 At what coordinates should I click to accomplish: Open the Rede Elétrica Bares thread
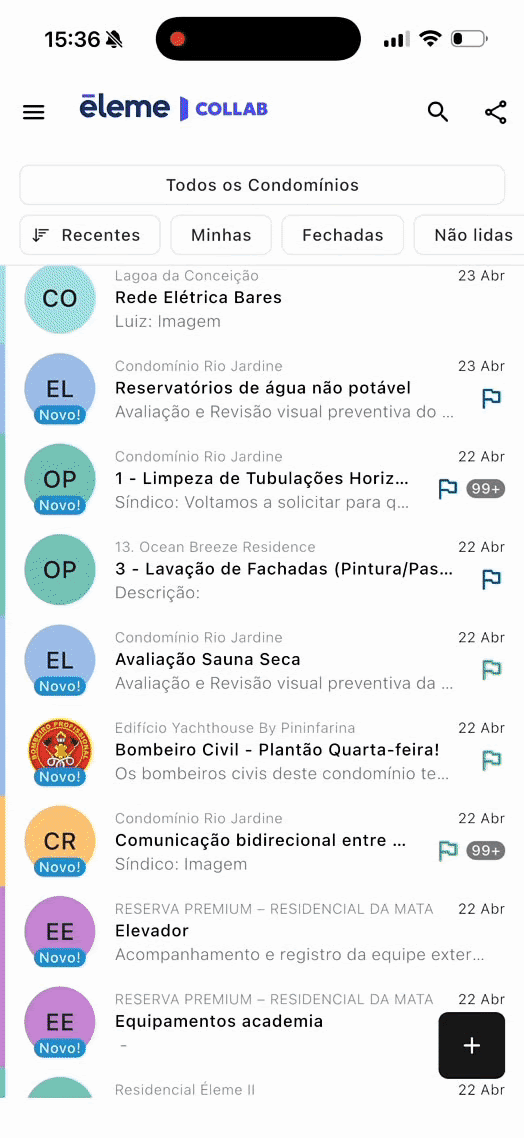262,298
